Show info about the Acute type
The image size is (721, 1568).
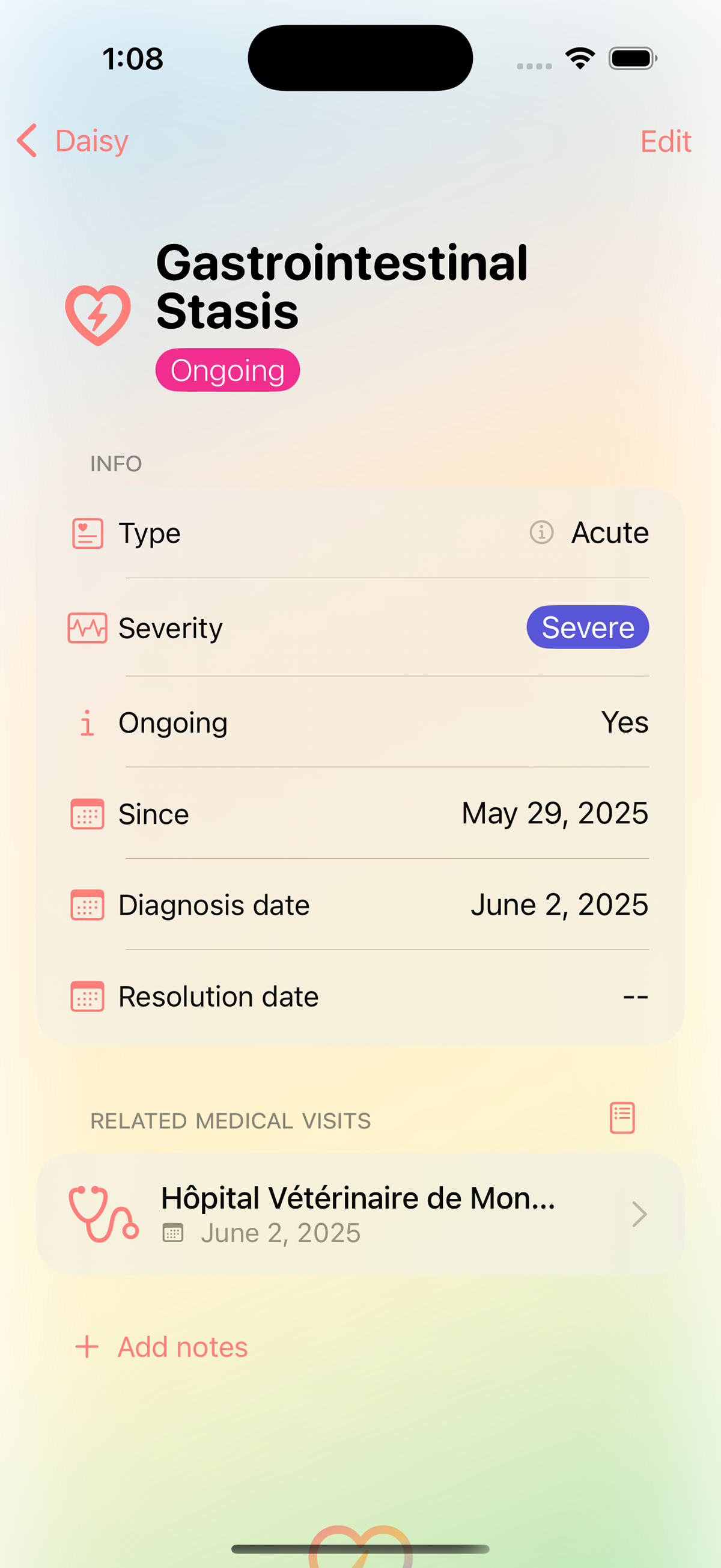point(541,532)
